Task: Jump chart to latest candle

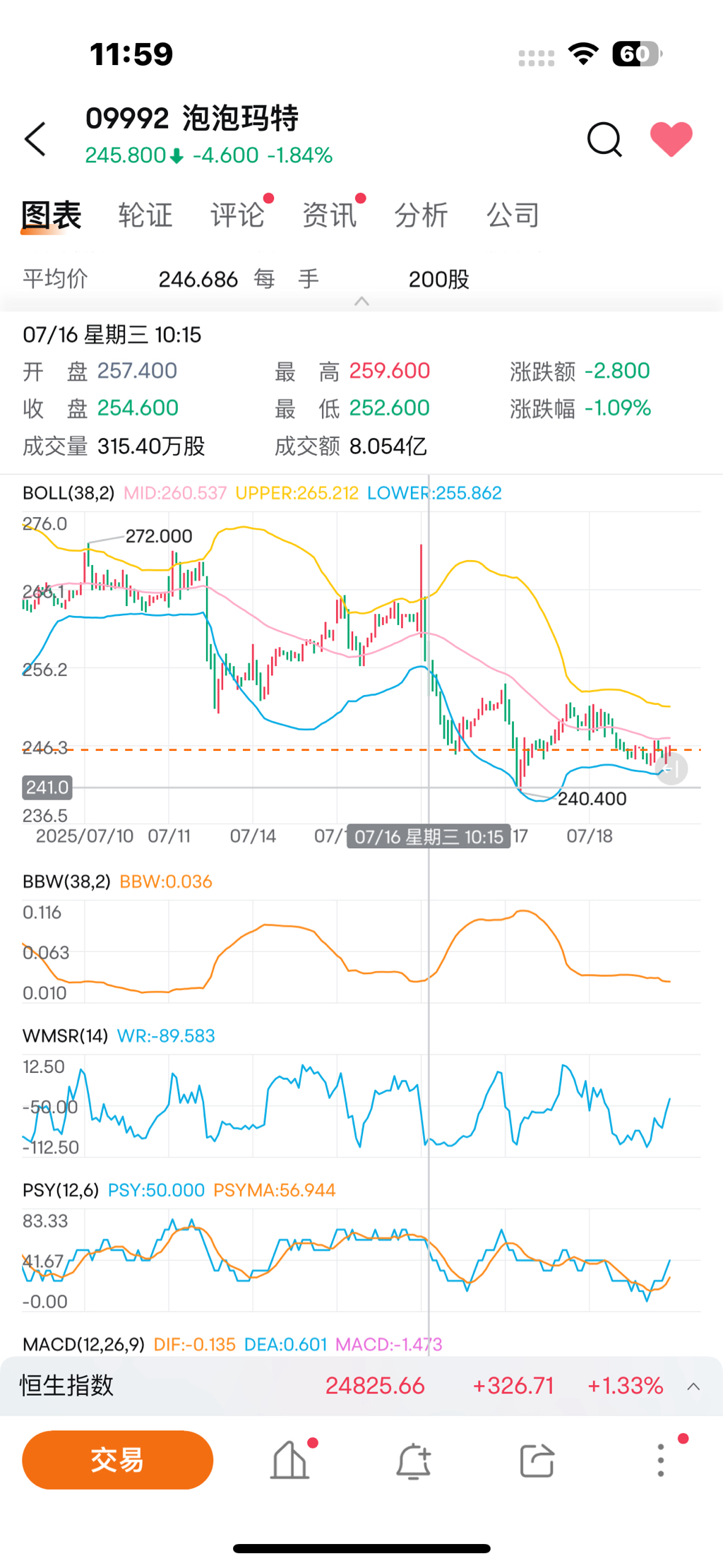Action: coord(671,769)
